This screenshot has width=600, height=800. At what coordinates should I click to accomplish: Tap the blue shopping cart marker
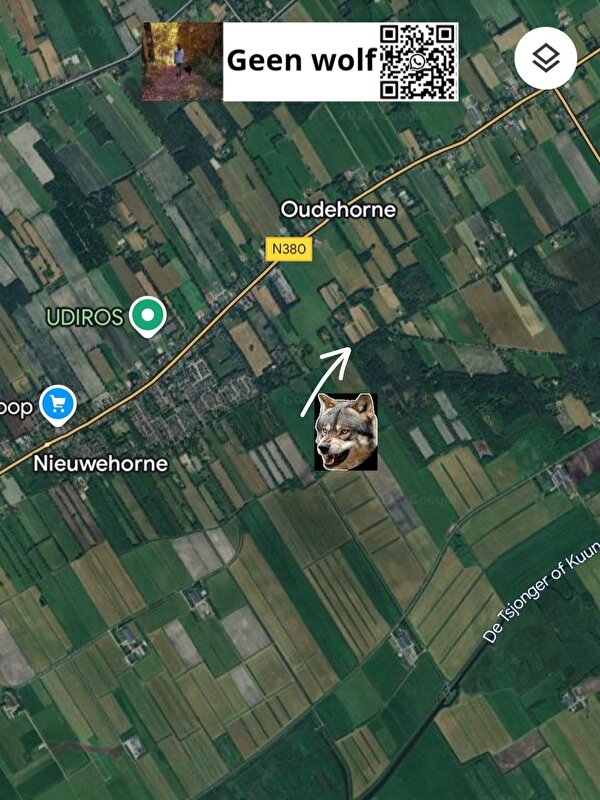pos(58,405)
